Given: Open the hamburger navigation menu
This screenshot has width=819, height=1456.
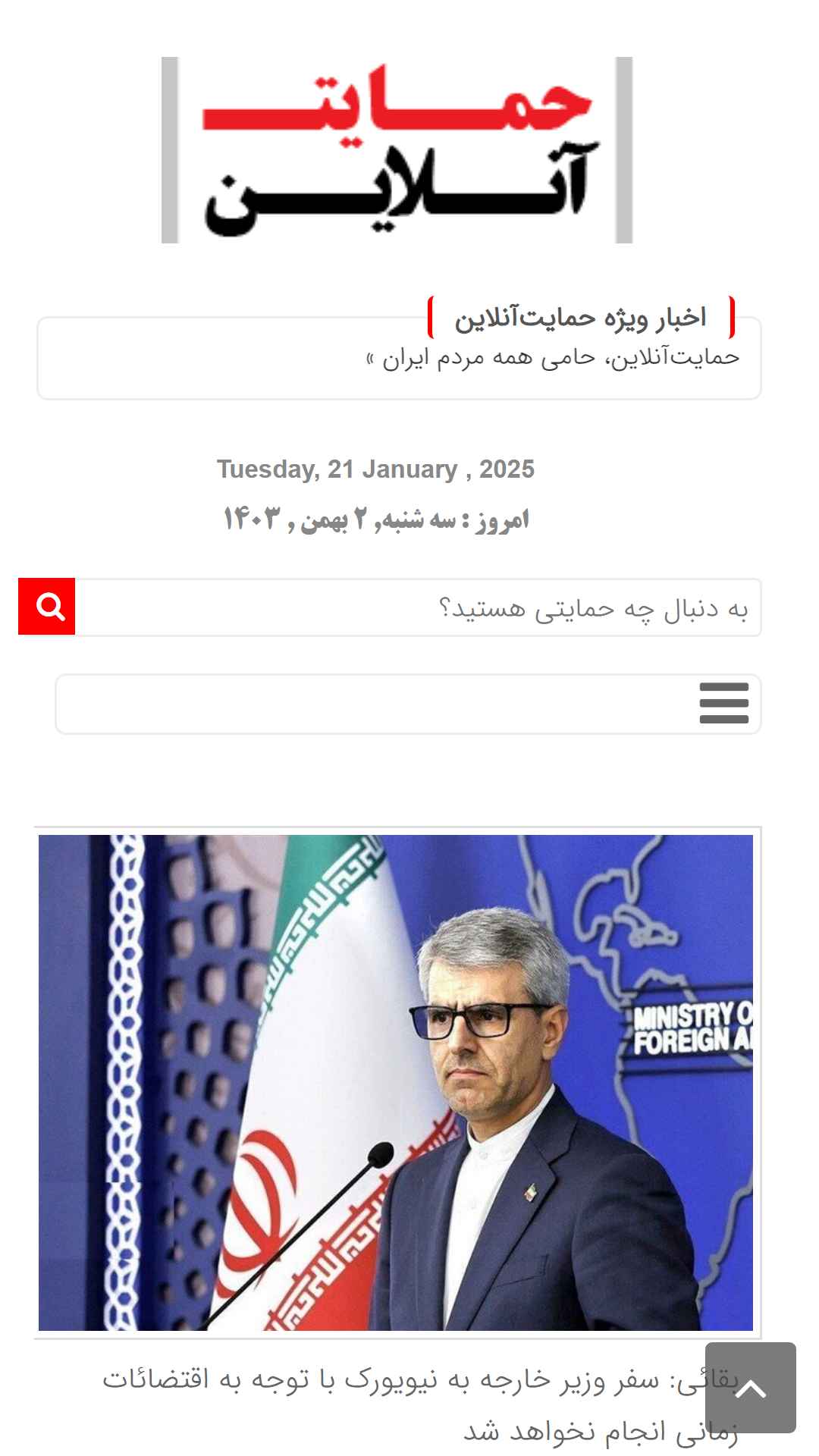Looking at the screenshot, I should pos(723,704).
